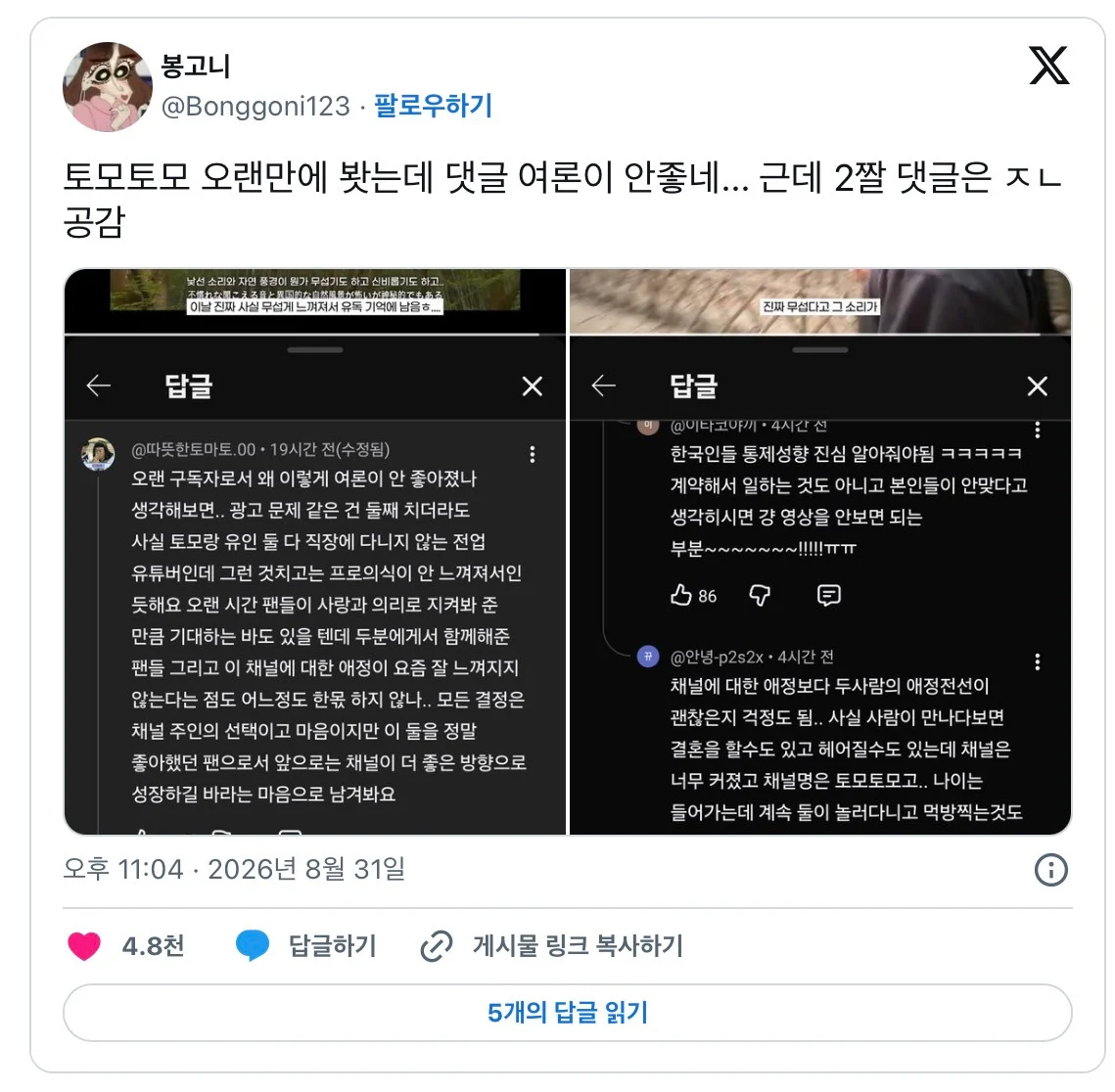Screen dimensions: 1115x1092
Task: Follow @Bonggoni123 via 팔로우하기
Action: click(433, 106)
